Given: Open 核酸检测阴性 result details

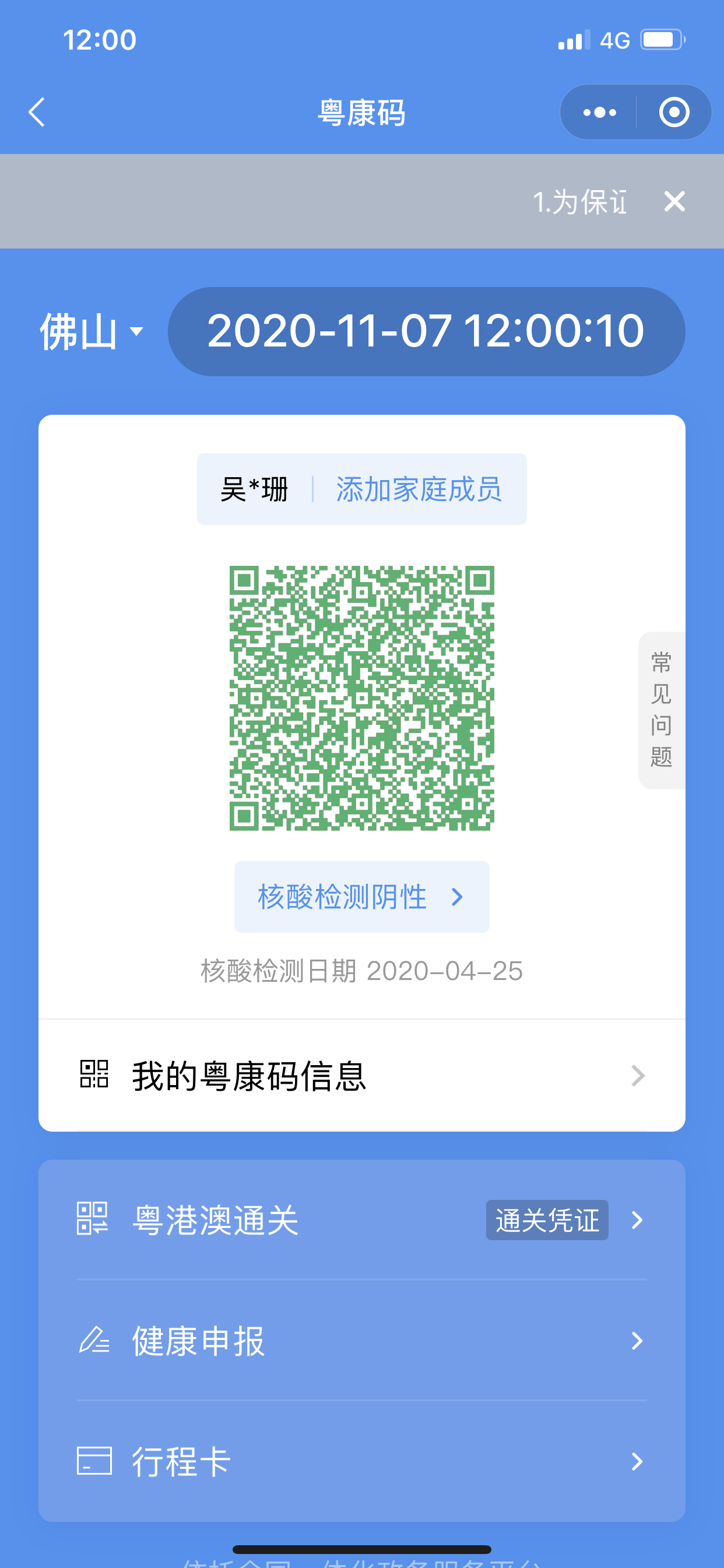Looking at the screenshot, I should [x=362, y=897].
